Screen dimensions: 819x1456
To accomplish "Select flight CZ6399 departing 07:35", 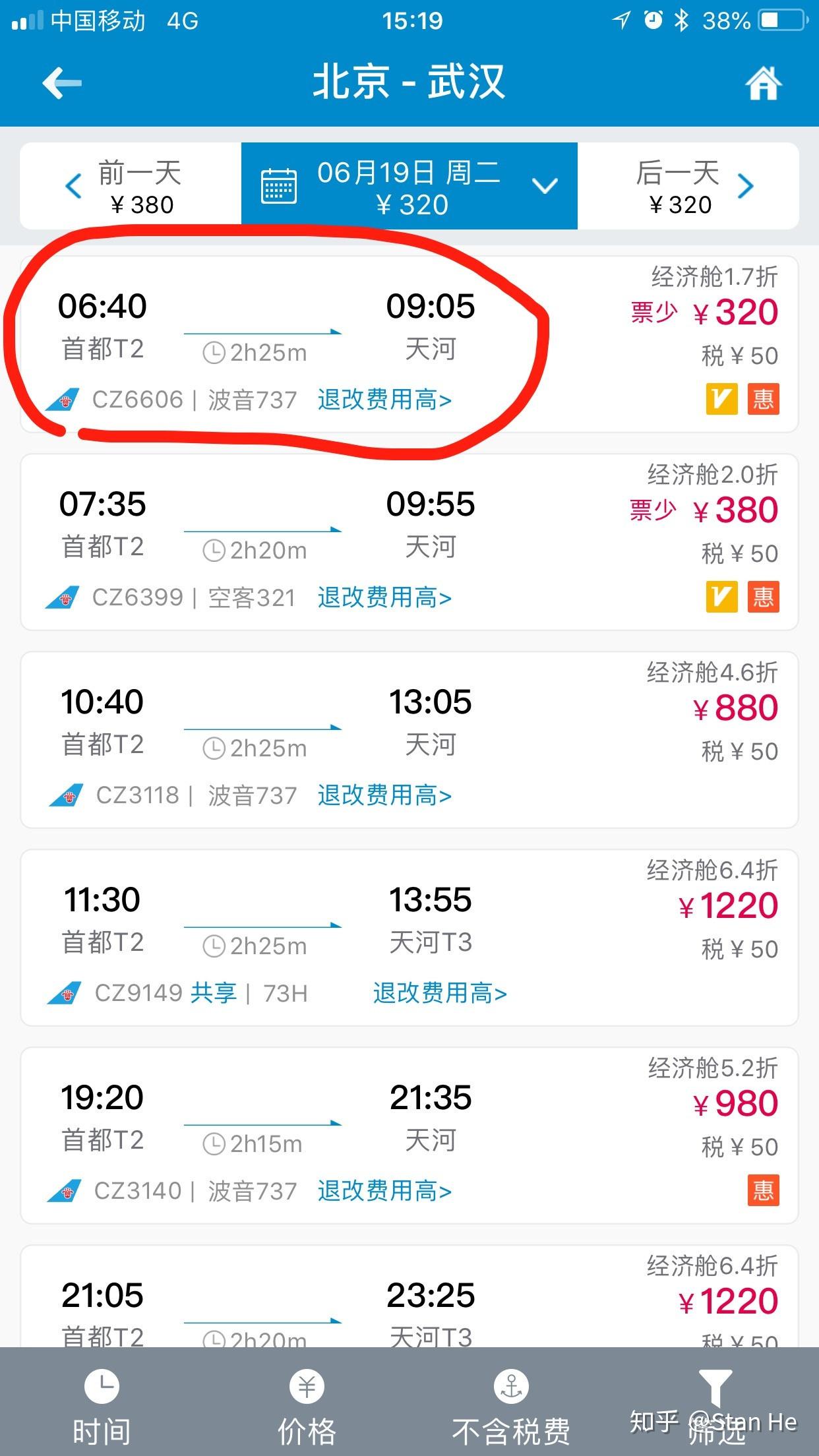I will pyautogui.click(x=409, y=542).
